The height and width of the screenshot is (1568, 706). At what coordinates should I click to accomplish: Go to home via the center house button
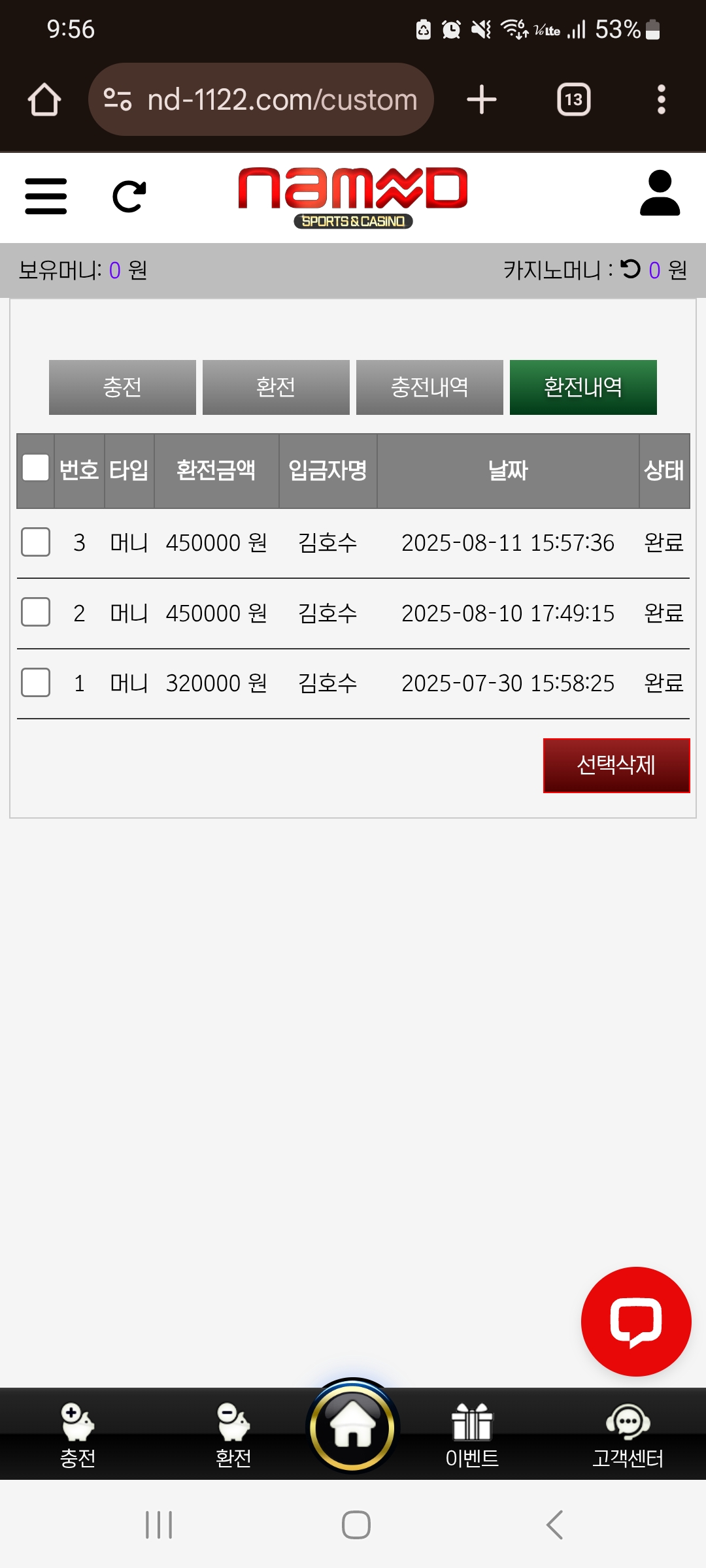click(353, 1428)
